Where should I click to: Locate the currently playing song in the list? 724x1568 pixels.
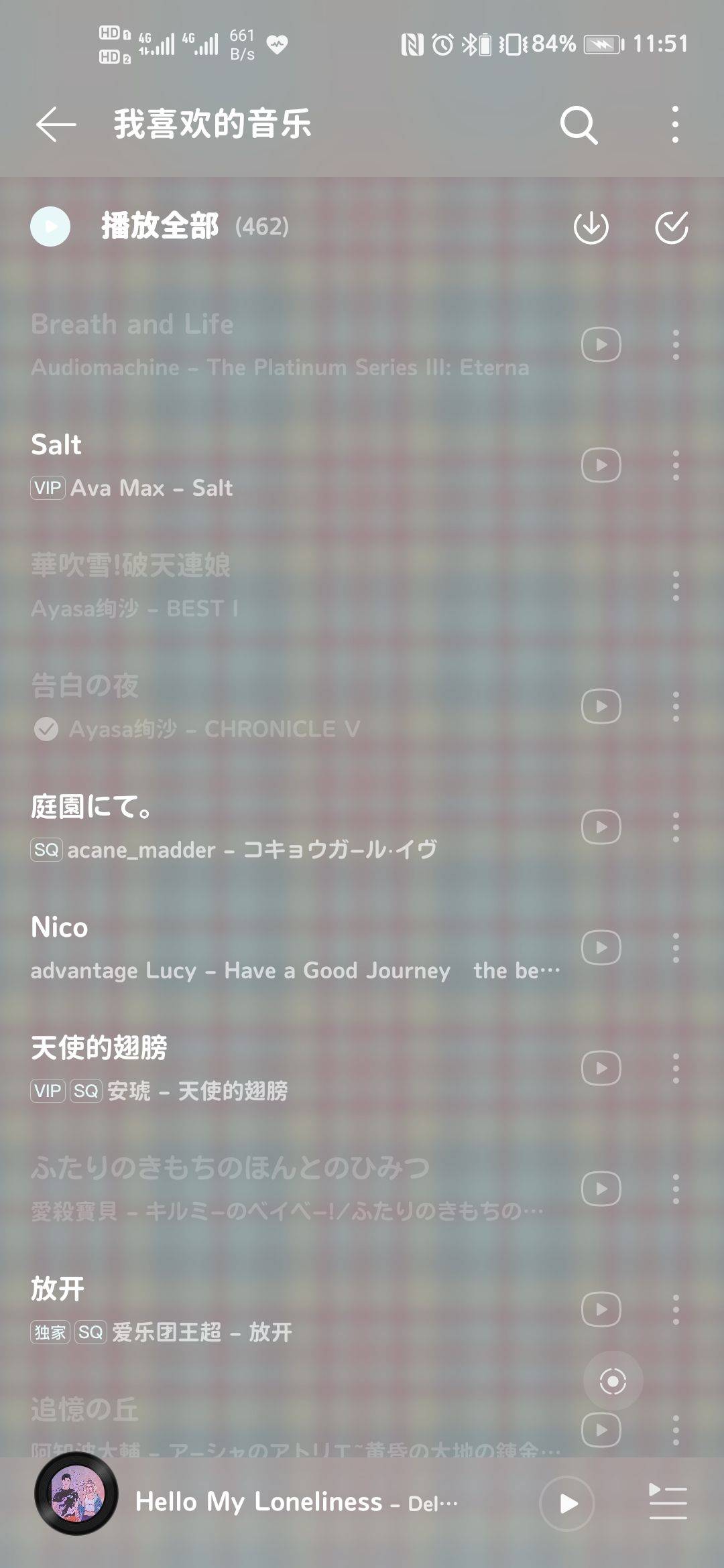[613, 1381]
